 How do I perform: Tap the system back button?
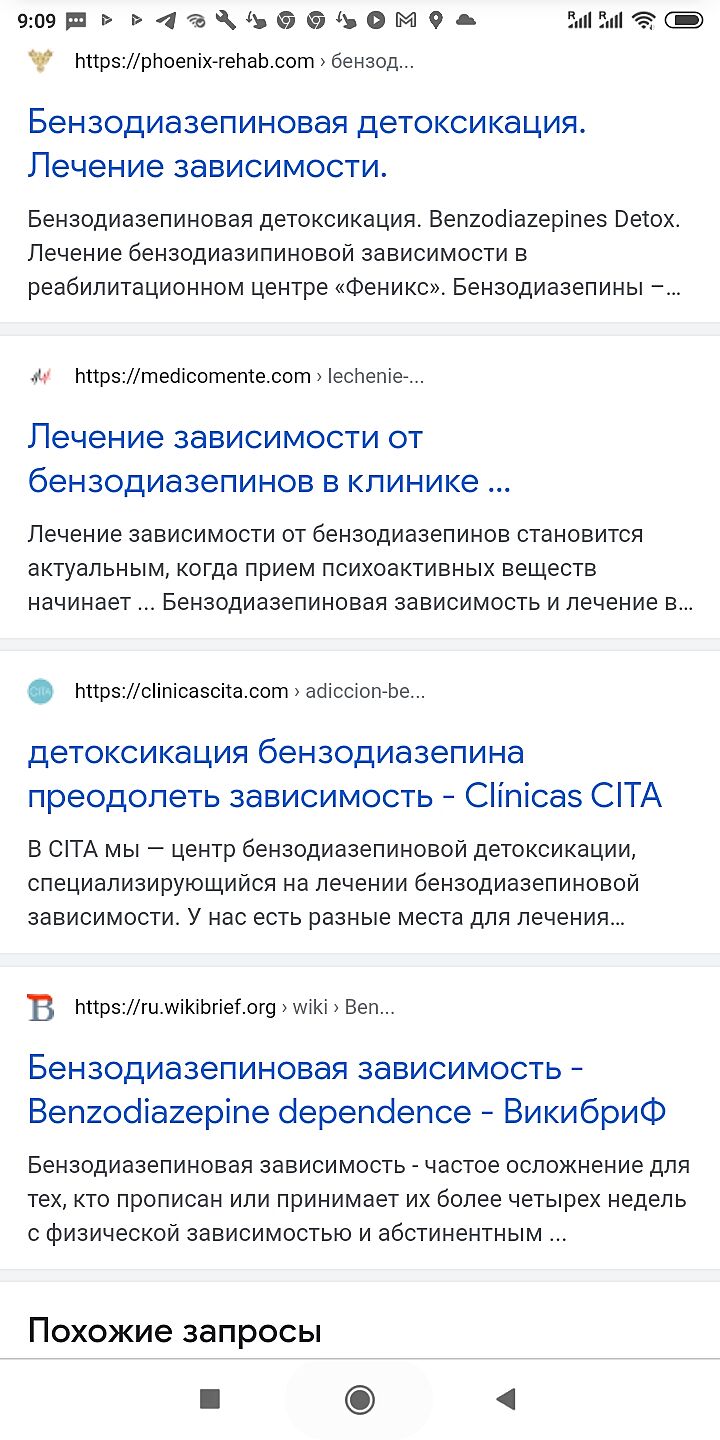coord(506,1398)
